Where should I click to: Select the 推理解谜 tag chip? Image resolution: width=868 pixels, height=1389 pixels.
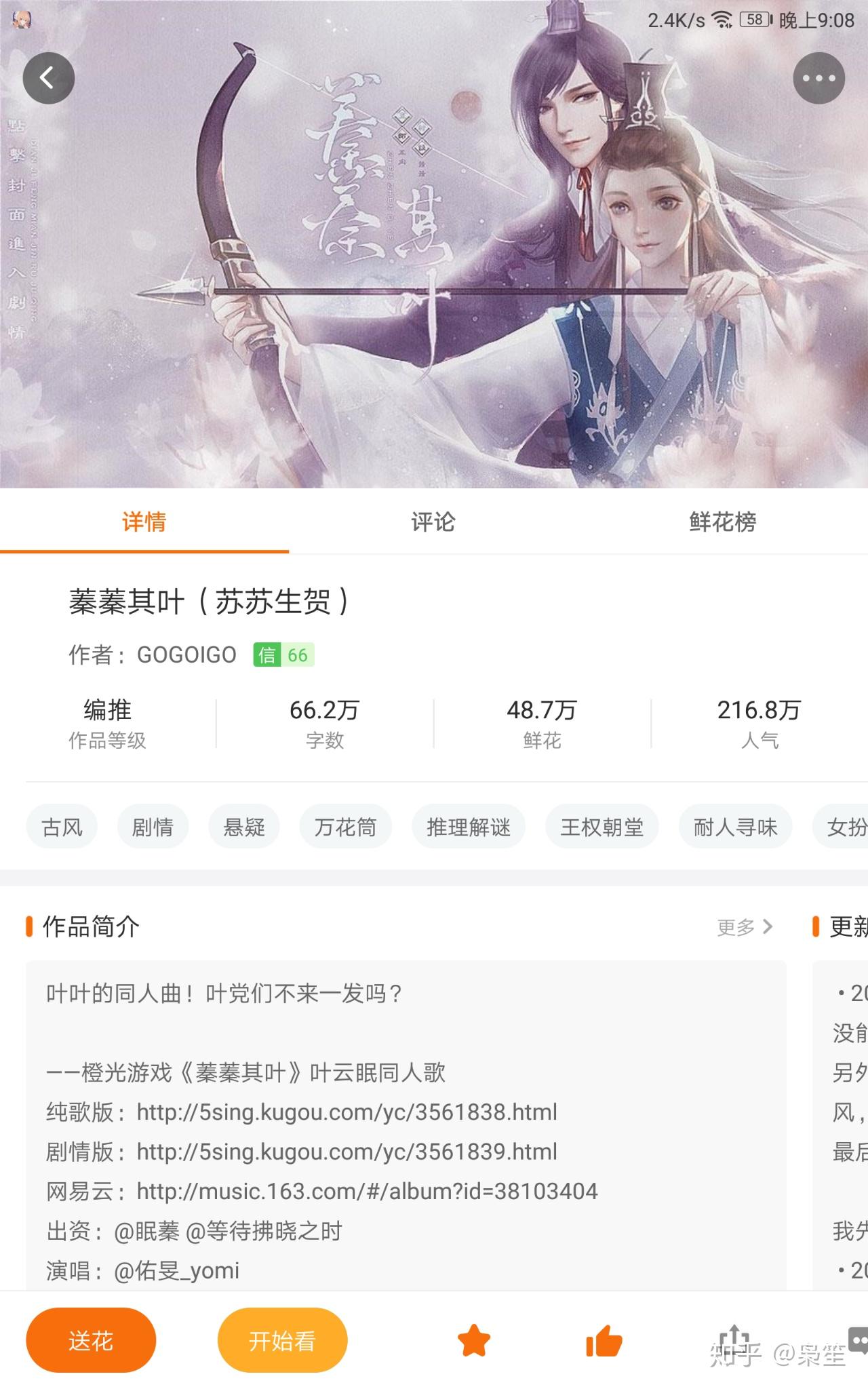[468, 827]
